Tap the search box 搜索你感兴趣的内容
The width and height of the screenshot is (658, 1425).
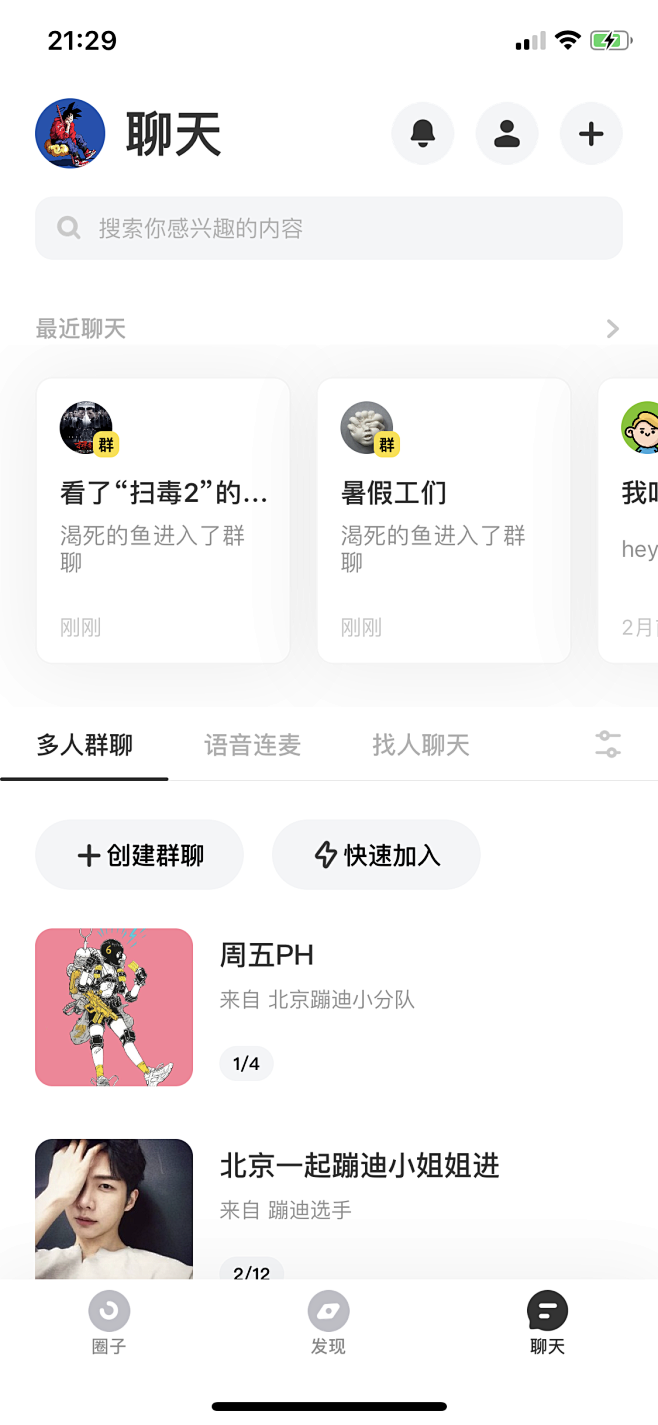click(x=328, y=228)
